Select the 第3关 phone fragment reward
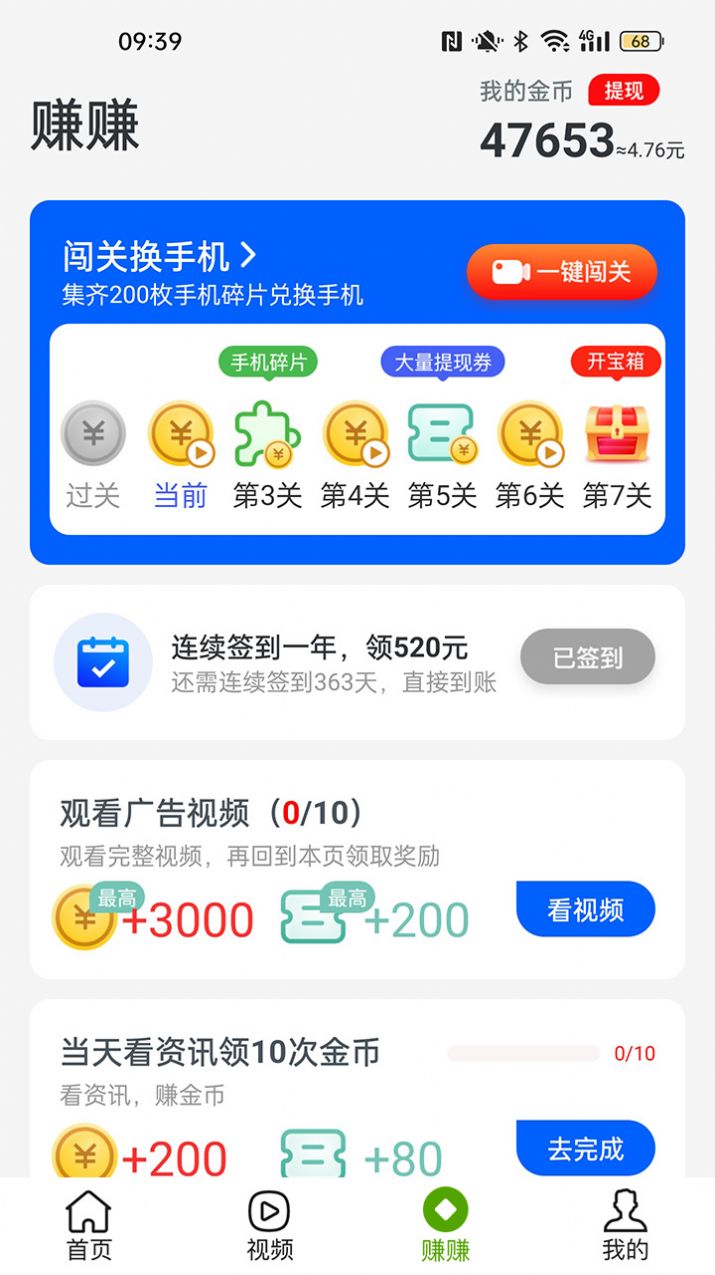Viewport: 715px width, 1275px height. [x=267, y=436]
